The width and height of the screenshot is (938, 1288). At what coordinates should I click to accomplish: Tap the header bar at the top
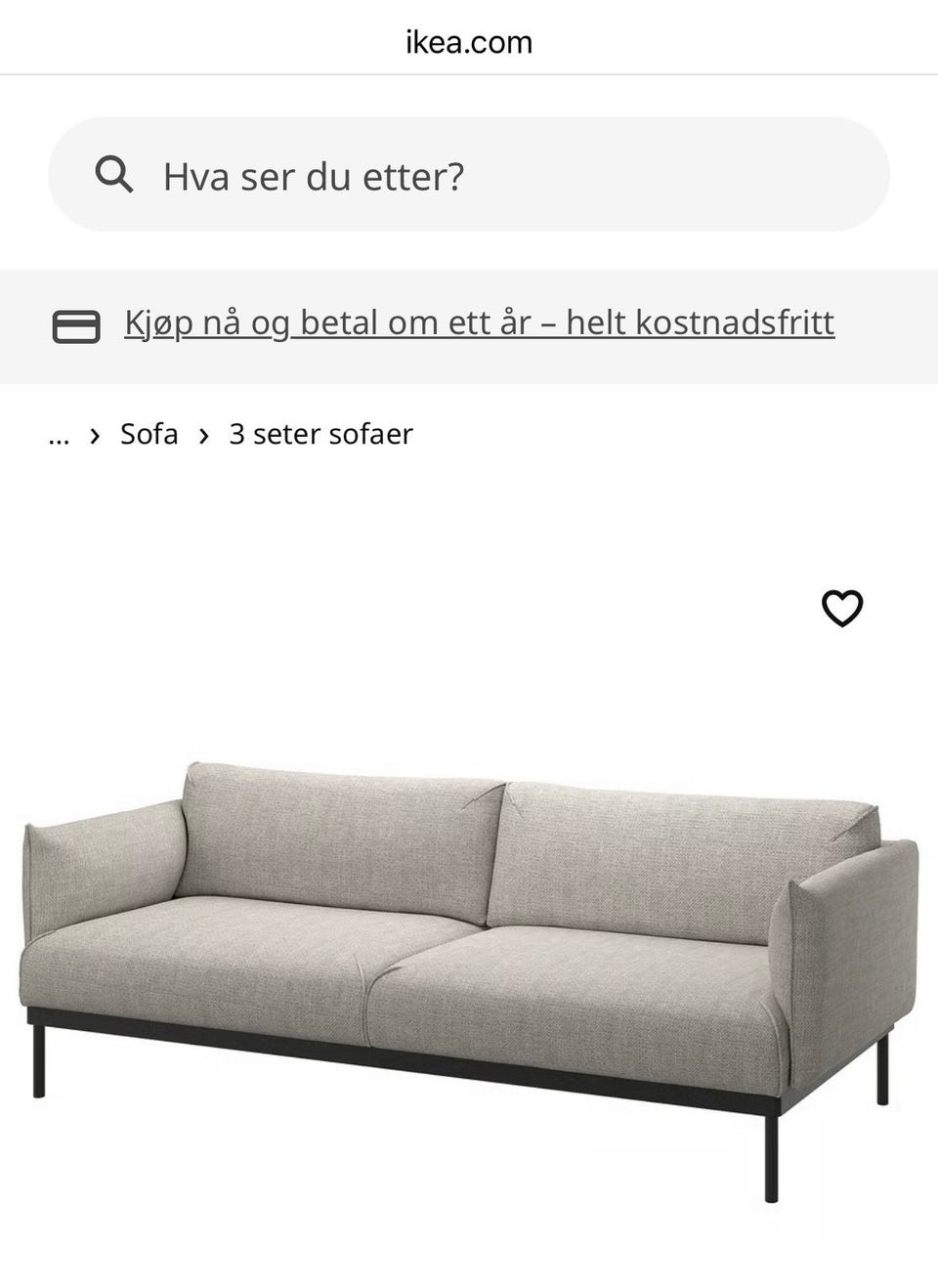click(467, 41)
